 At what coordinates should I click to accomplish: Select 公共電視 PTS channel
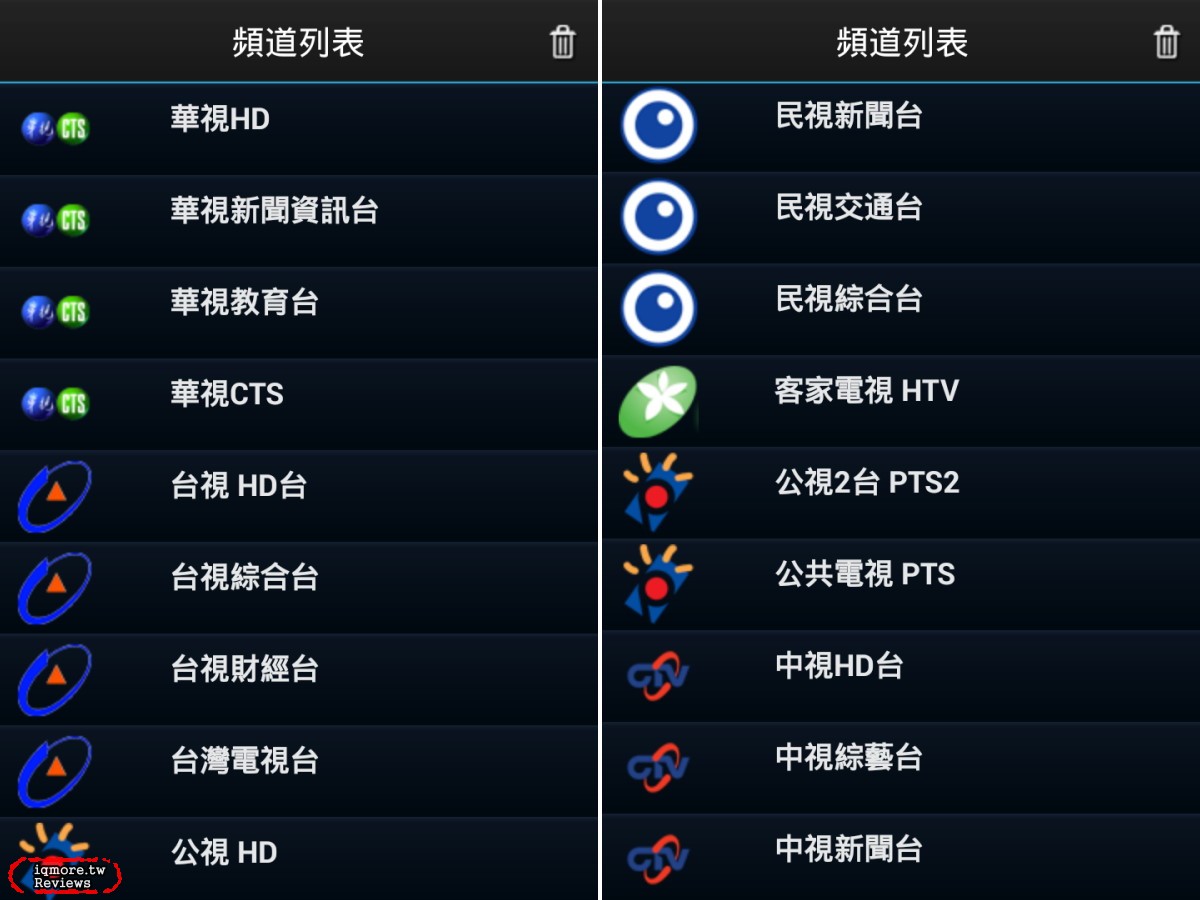coord(864,575)
